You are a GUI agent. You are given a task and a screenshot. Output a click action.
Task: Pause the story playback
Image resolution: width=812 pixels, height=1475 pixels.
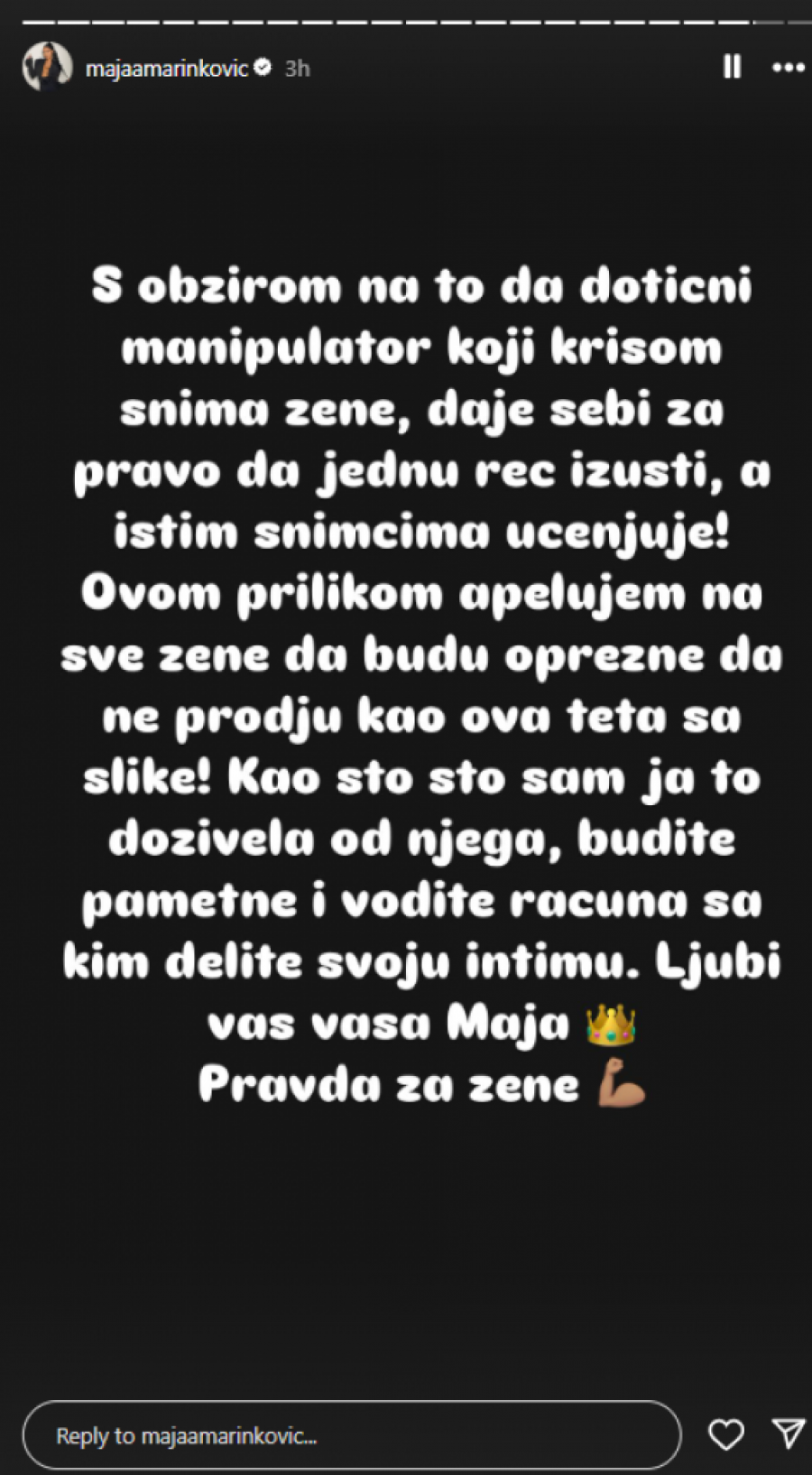pyautogui.click(x=732, y=68)
